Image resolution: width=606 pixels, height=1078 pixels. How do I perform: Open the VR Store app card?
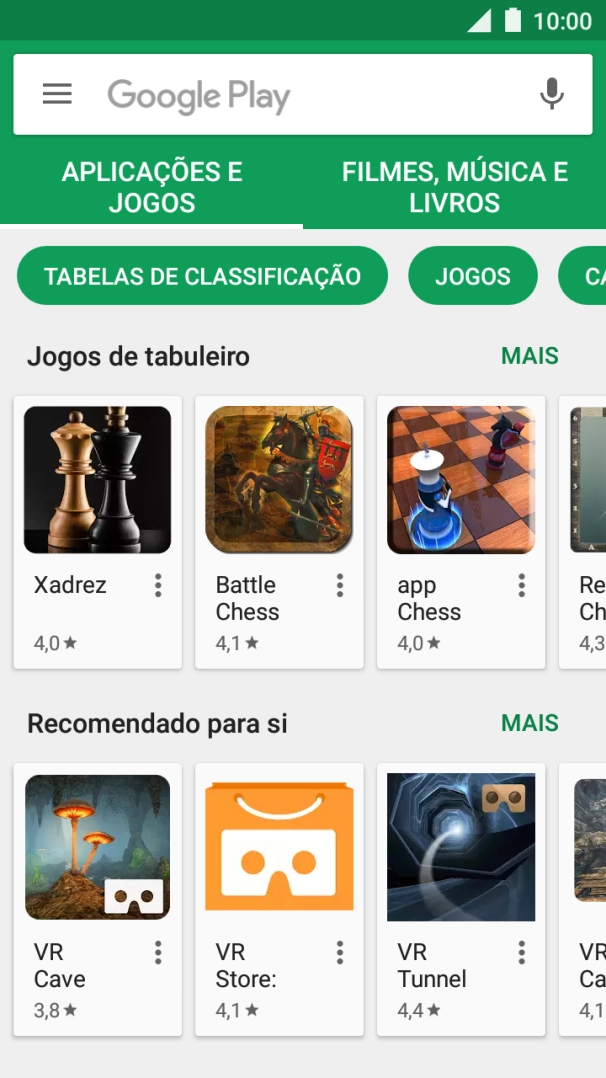click(279, 847)
